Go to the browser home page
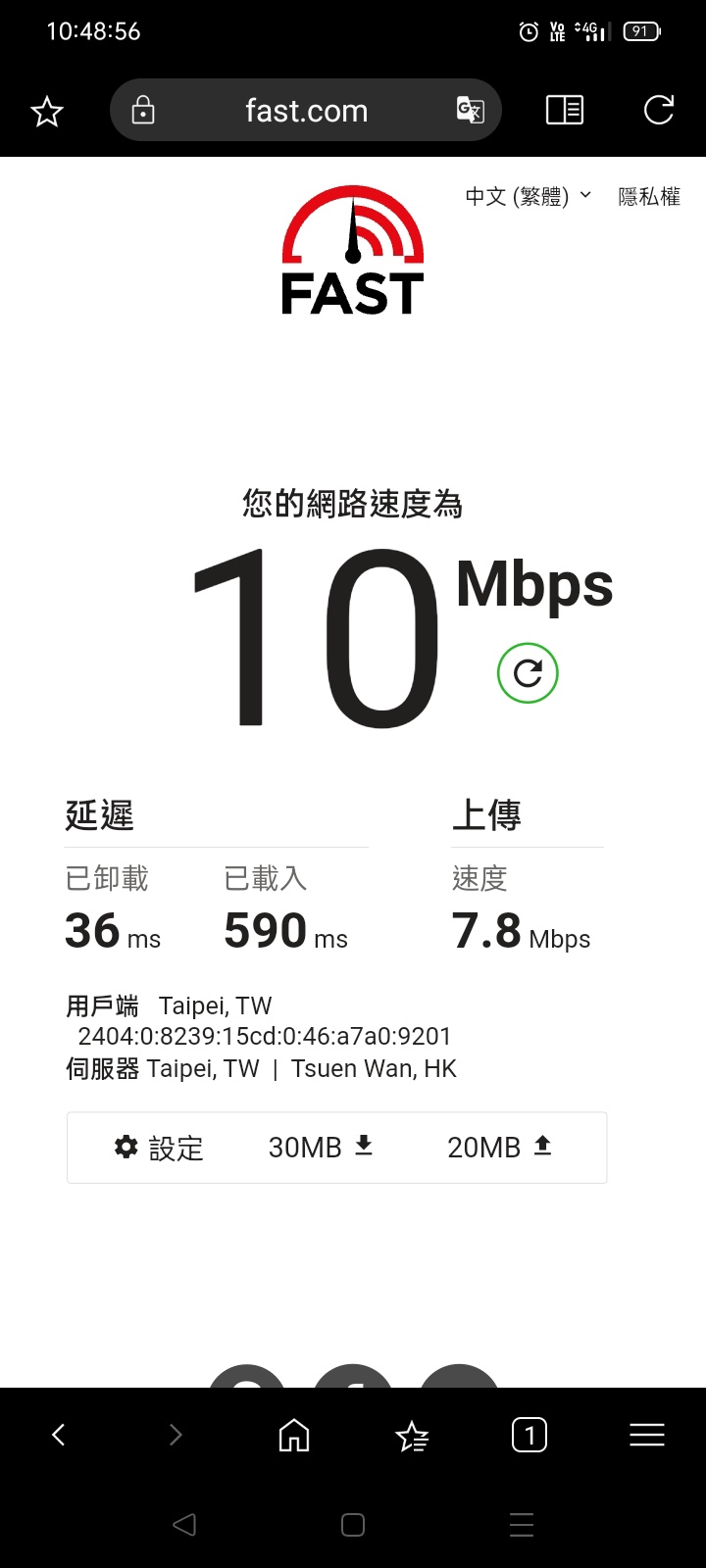The width and height of the screenshot is (706, 1568). tap(294, 1436)
